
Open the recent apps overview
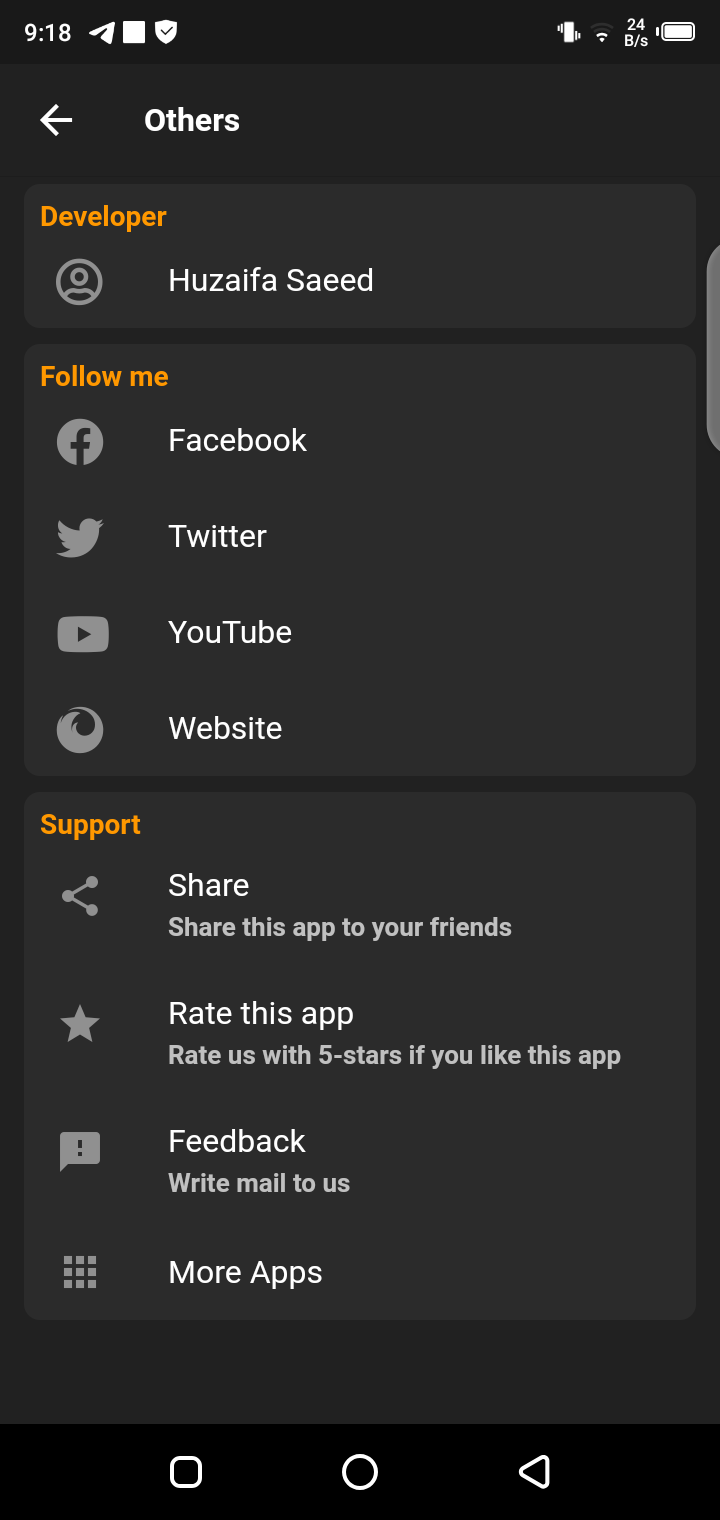click(186, 1472)
